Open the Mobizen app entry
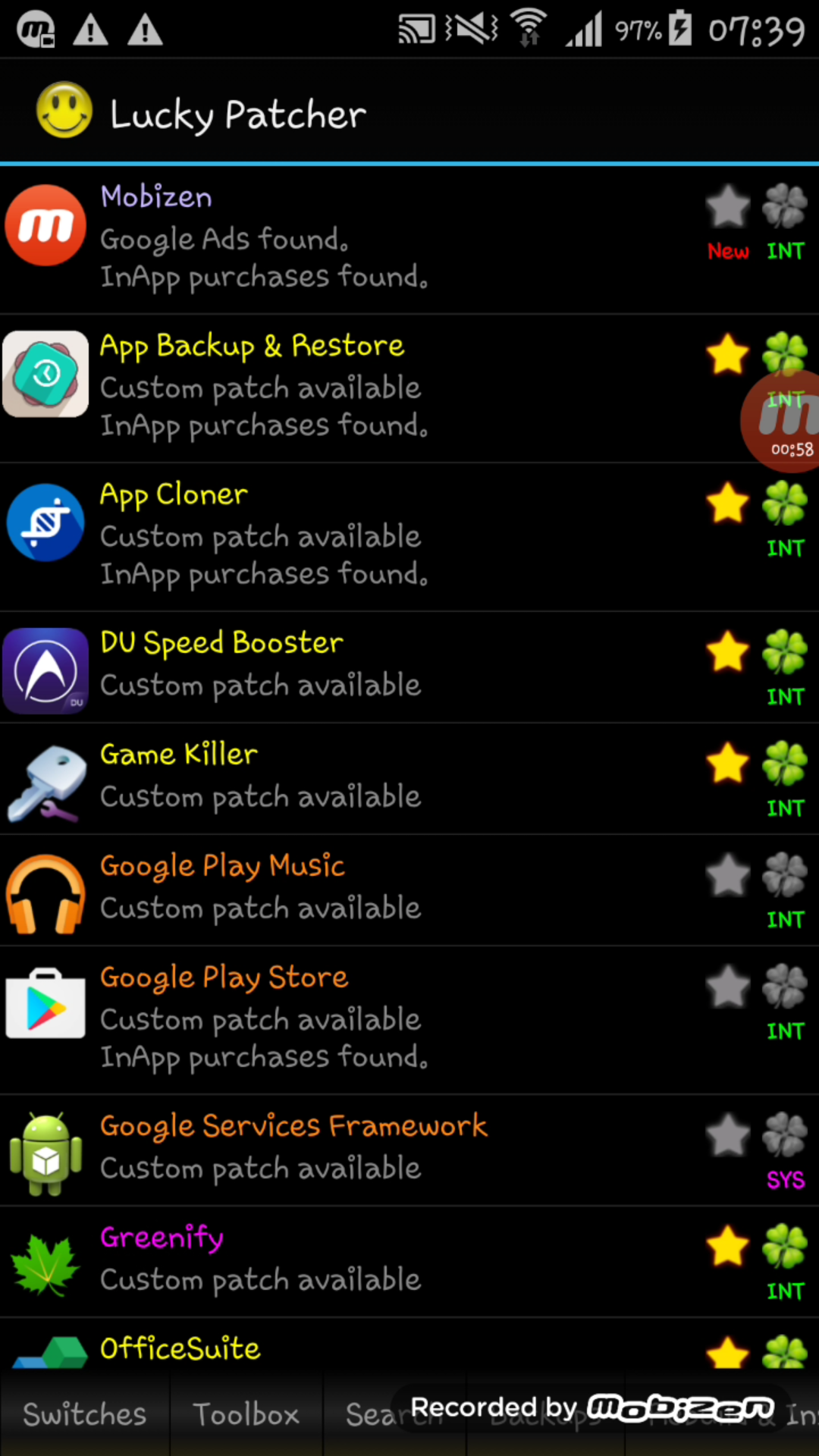The width and height of the screenshot is (819, 1456). click(341, 237)
